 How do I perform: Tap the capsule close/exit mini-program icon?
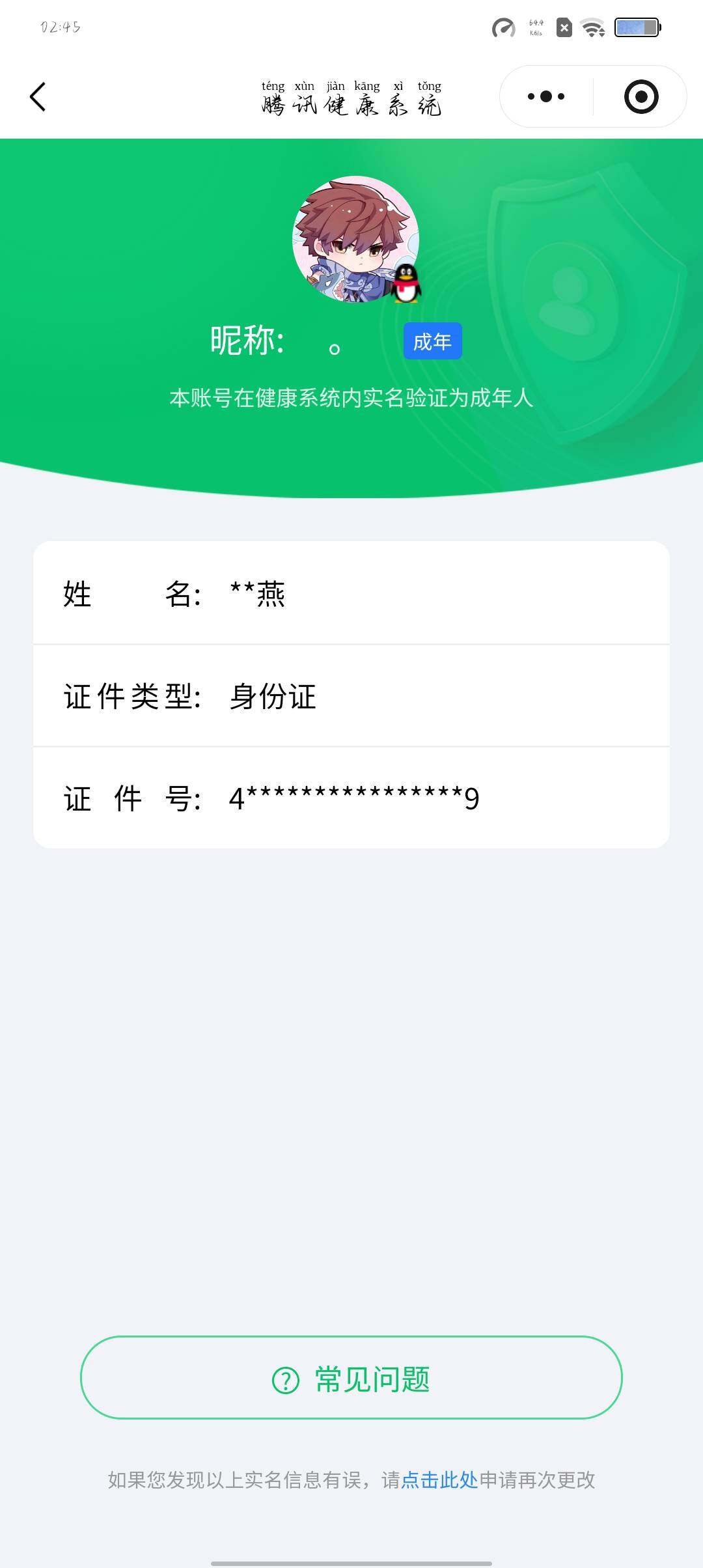(x=641, y=96)
